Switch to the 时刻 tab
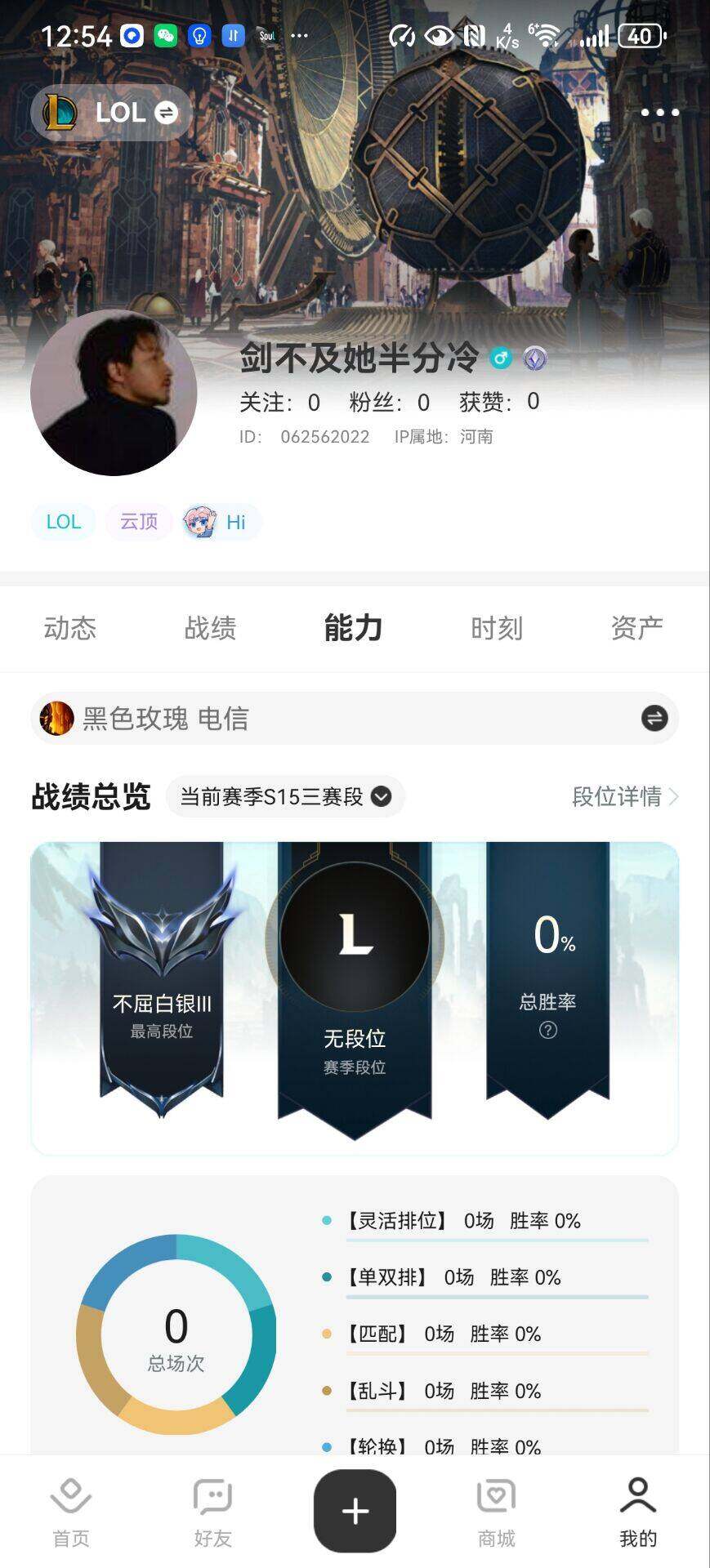This screenshot has height=1568, width=710. 496,628
